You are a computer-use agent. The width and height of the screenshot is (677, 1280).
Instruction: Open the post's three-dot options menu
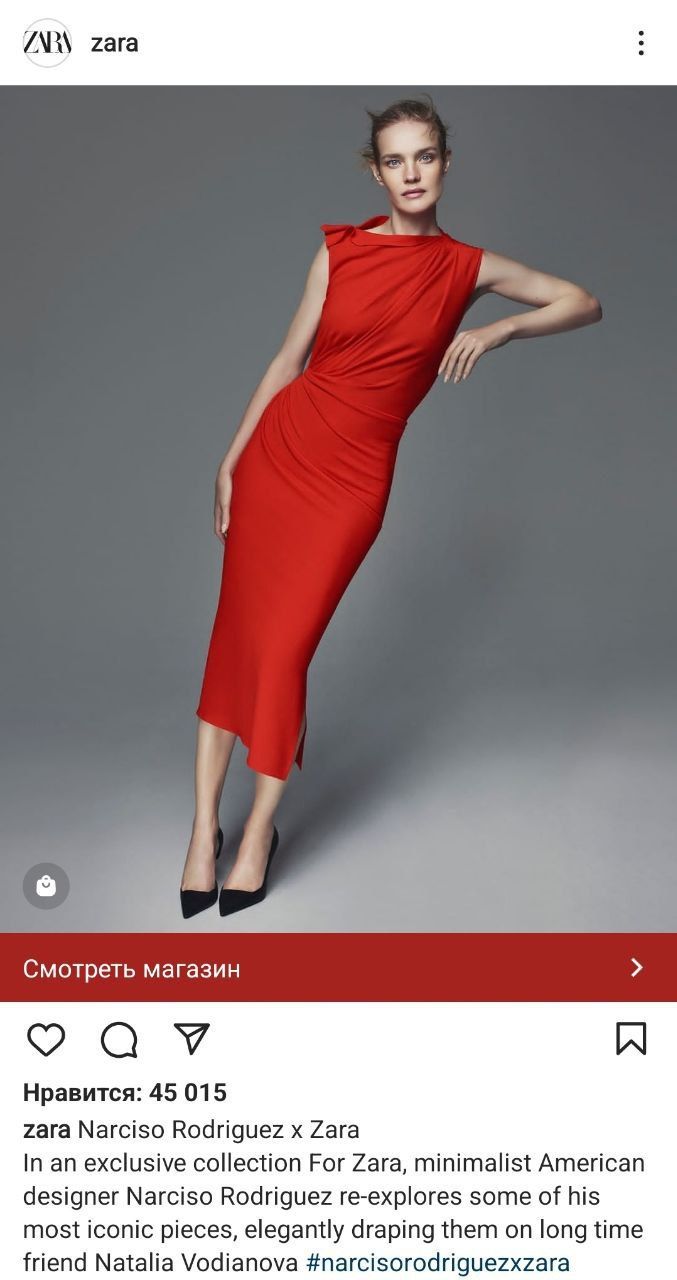(x=641, y=43)
